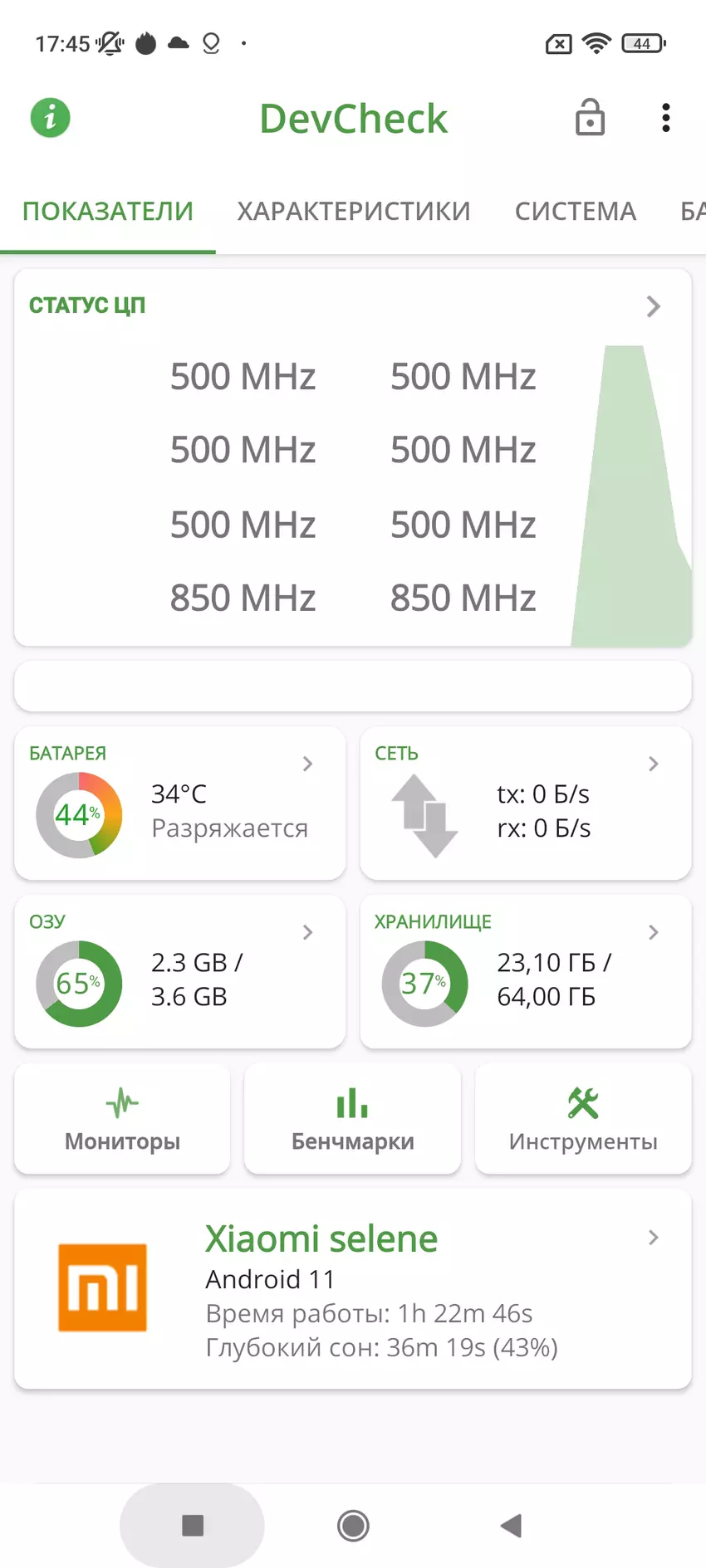Image resolution: width=706 pixels, height=1568 pixels.
Task: Open the ОЗУ memory card
Action: (179, 972)
